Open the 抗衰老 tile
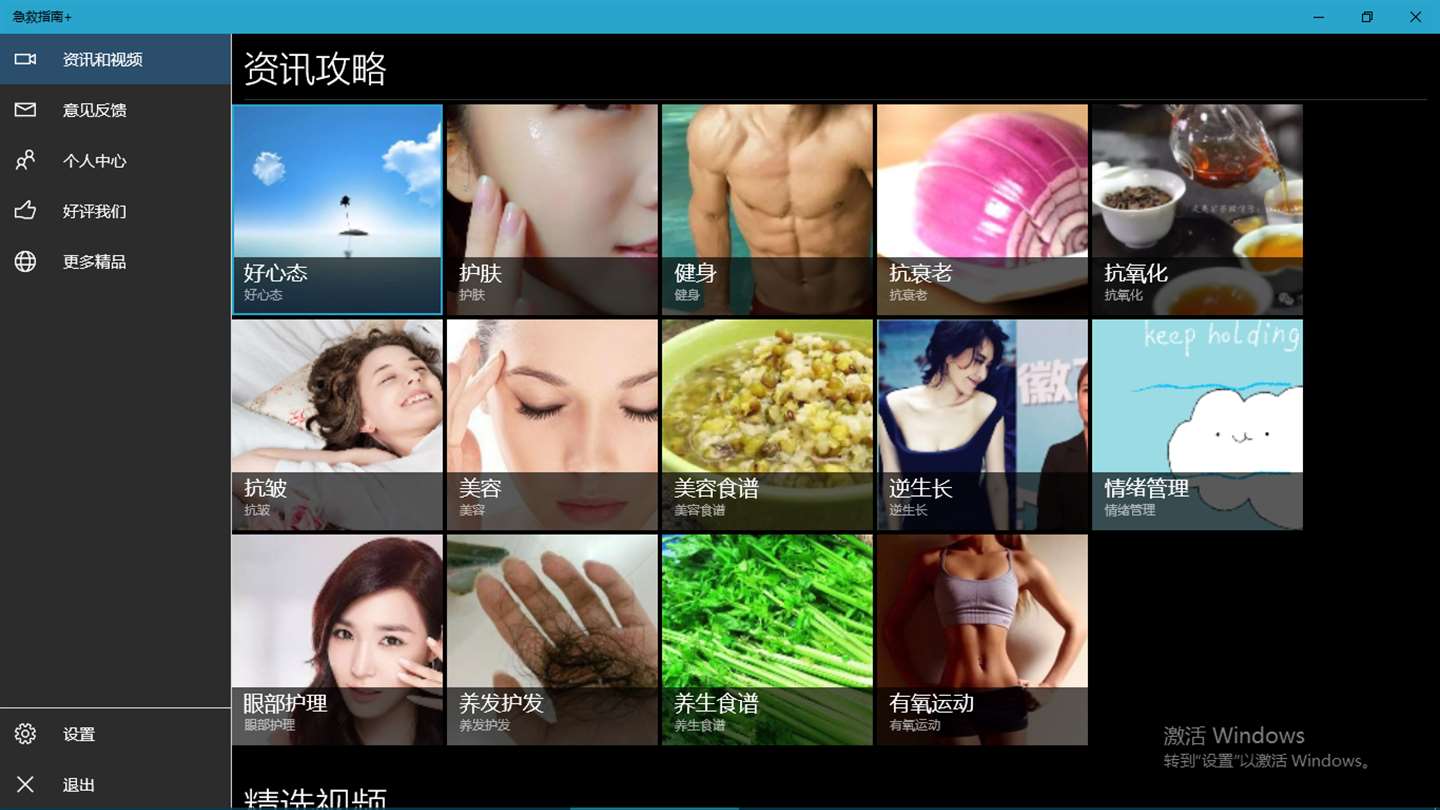 (982, 210)
